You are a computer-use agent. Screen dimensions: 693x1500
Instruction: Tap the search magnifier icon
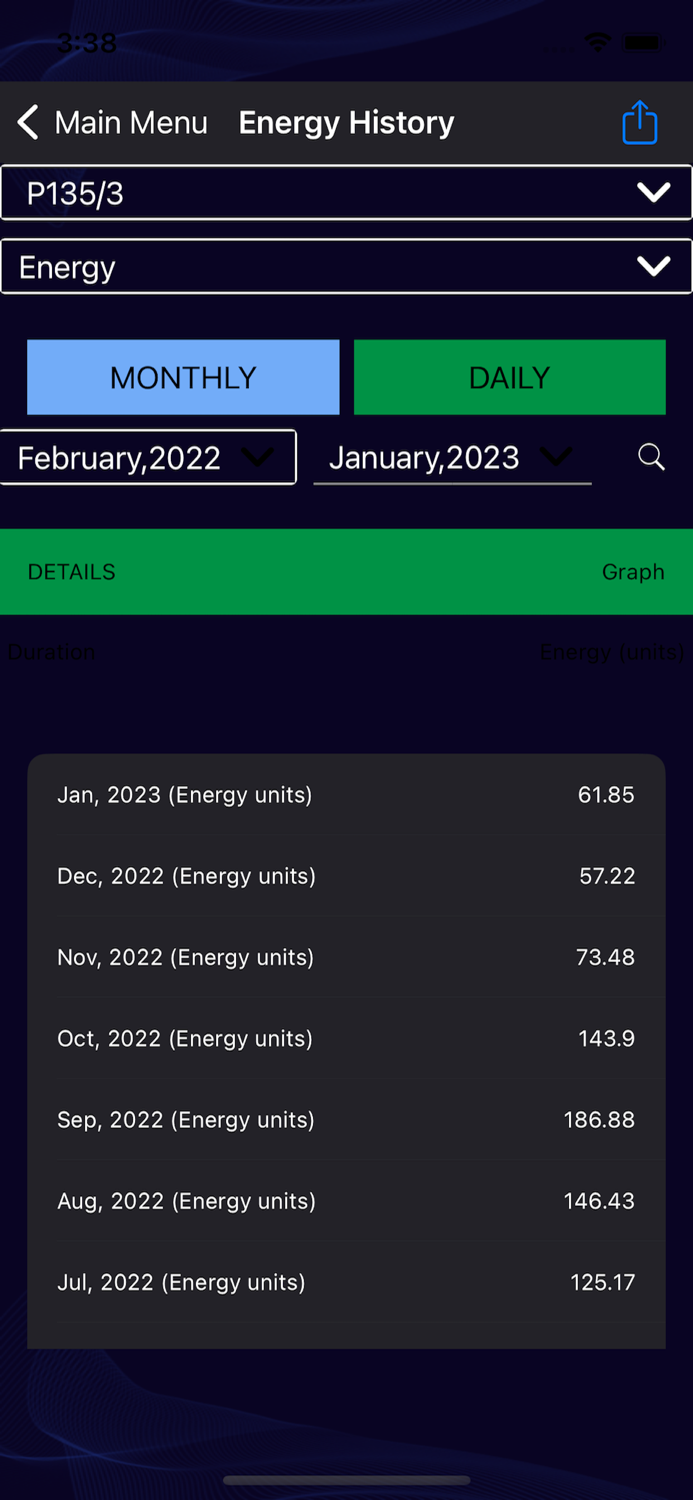[651, 457]
